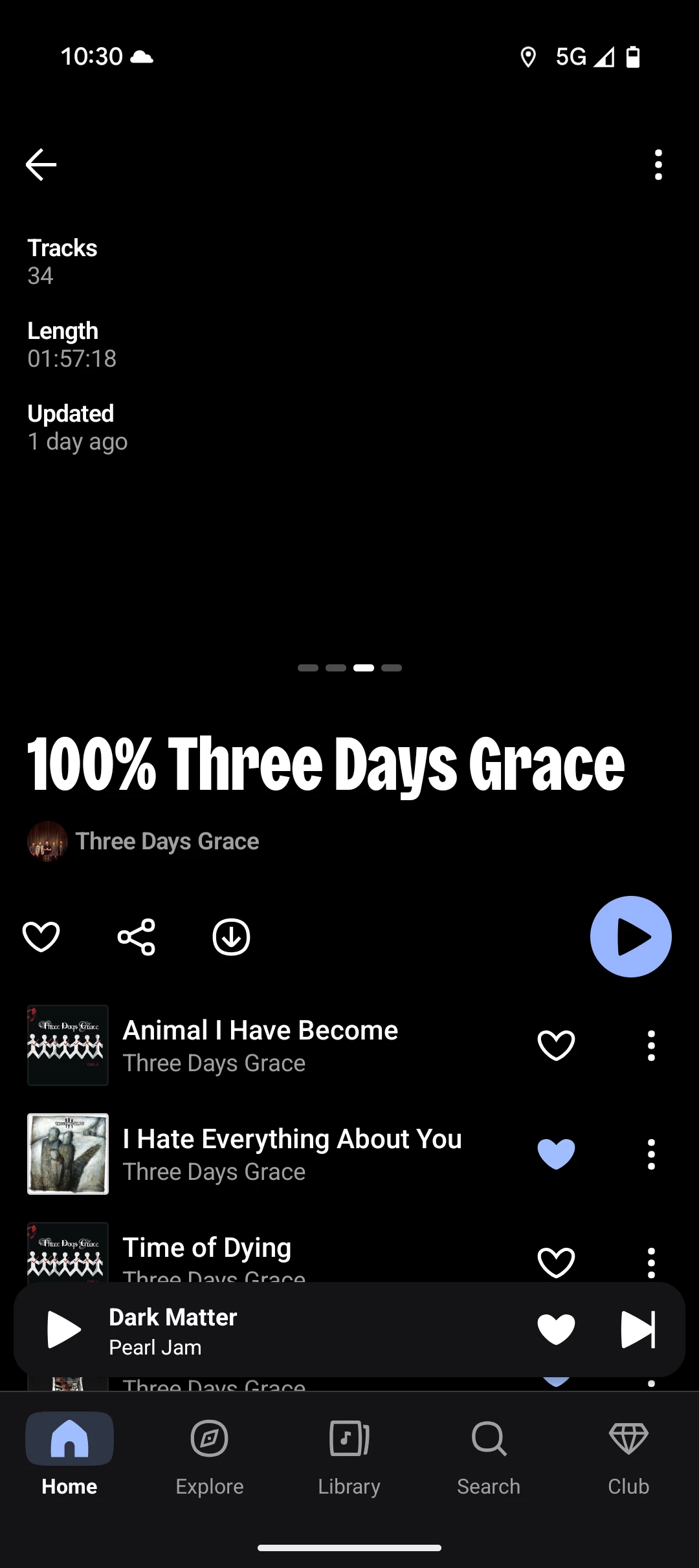Like the 100% Three Days Grace playlist
Image resolution: width=699 pixels, height=1568 pixels.
(x=41, y=937)
